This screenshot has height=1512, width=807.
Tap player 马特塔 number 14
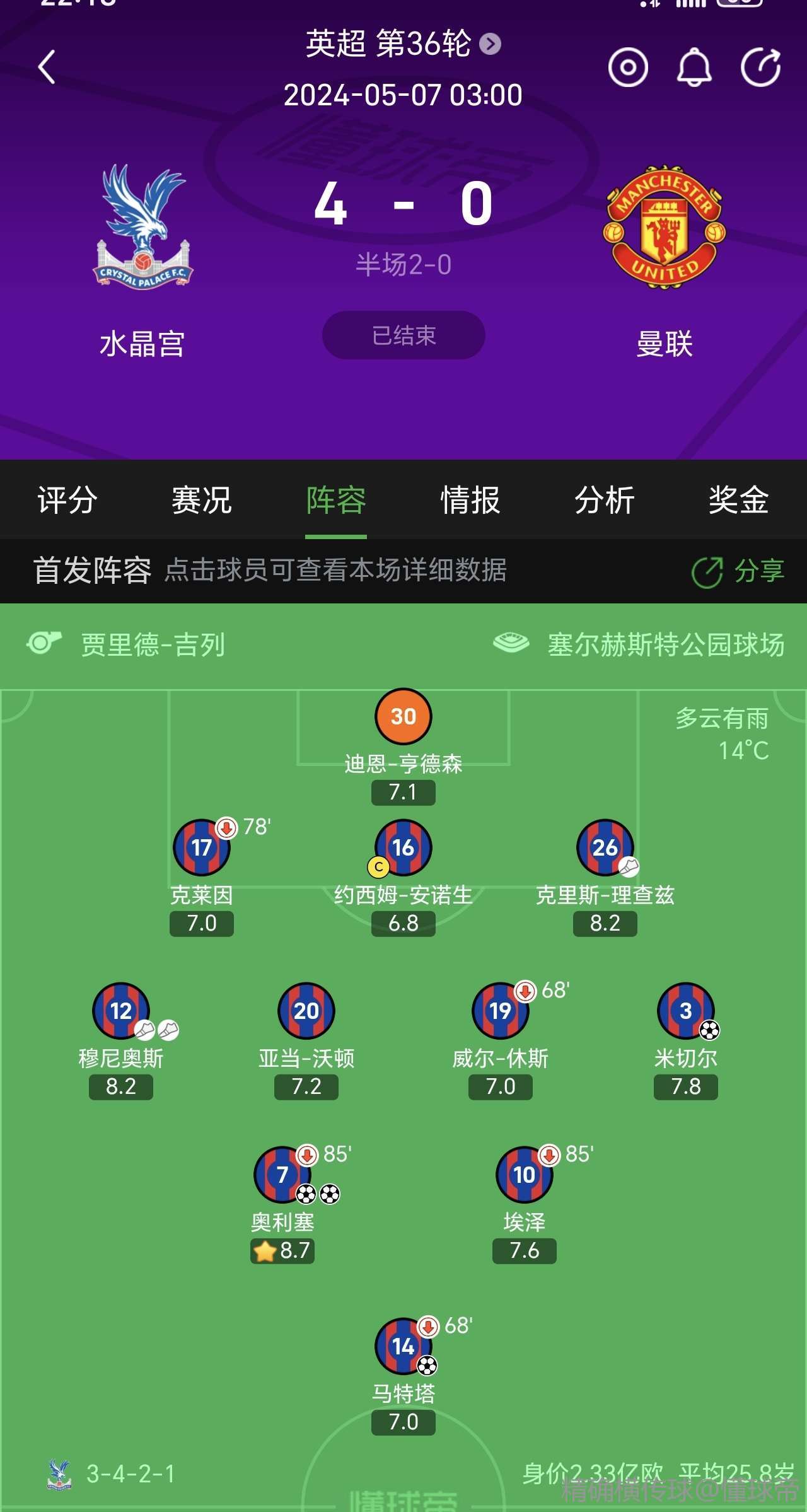pyautogui.click(x=403, y=1346)
